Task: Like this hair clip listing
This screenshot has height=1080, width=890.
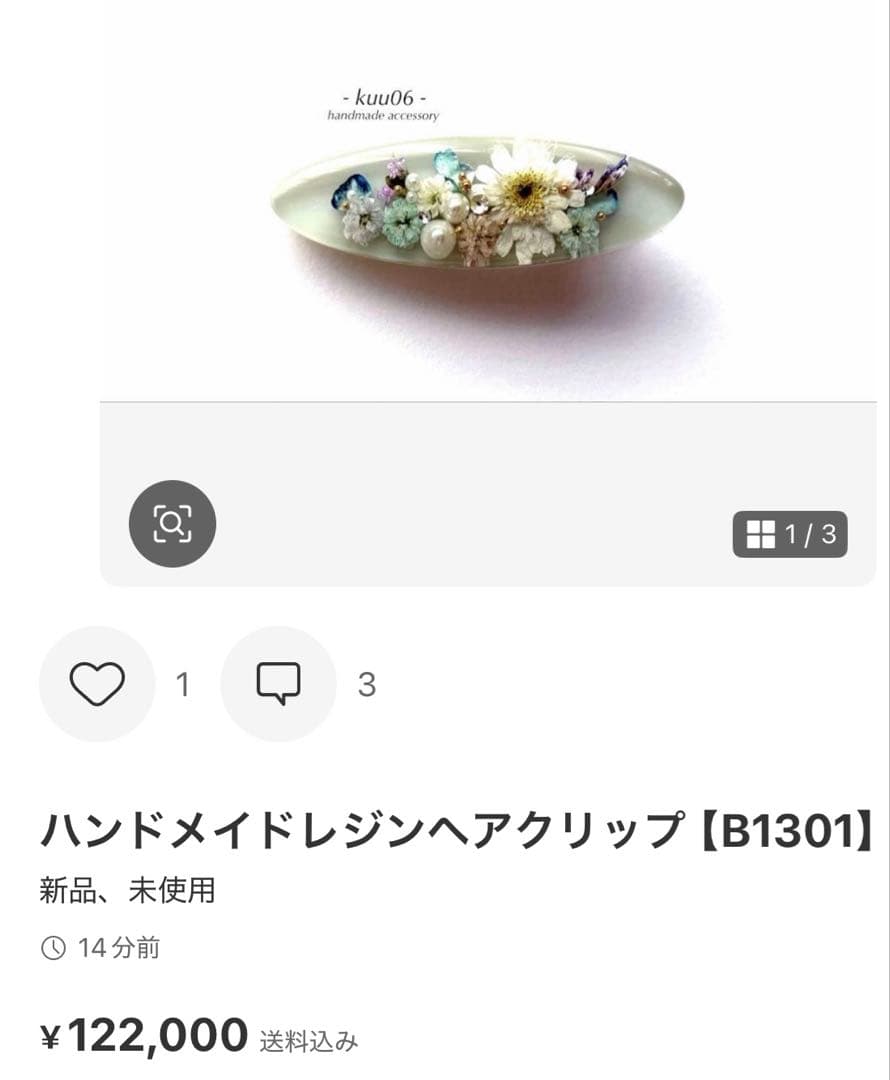Action: [x=97, y=684]
